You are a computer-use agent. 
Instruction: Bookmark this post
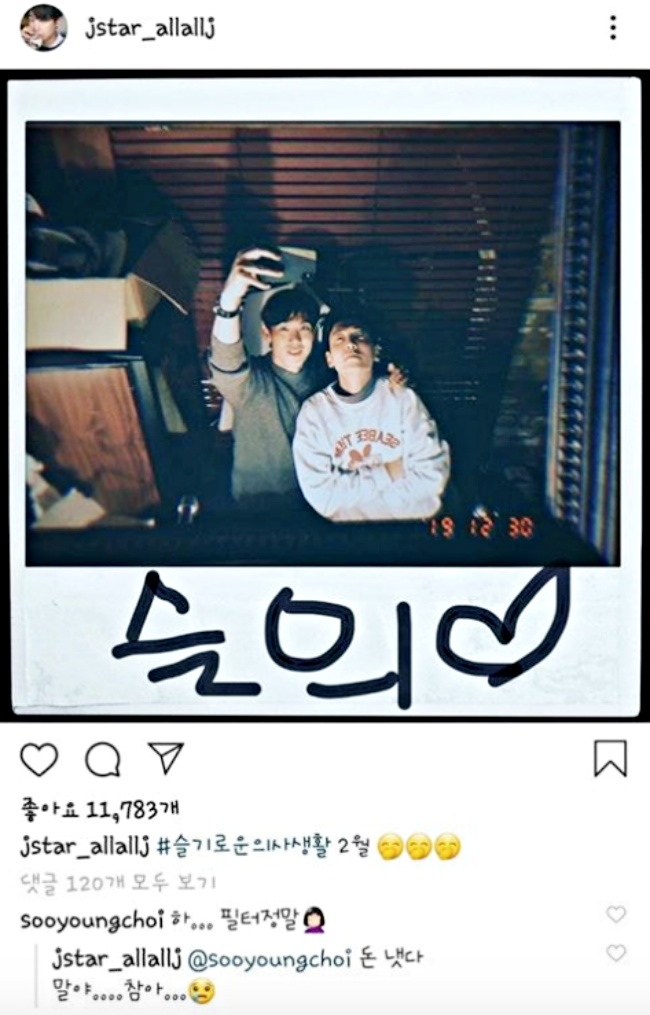pyautogui.click(x=610, y=759)
